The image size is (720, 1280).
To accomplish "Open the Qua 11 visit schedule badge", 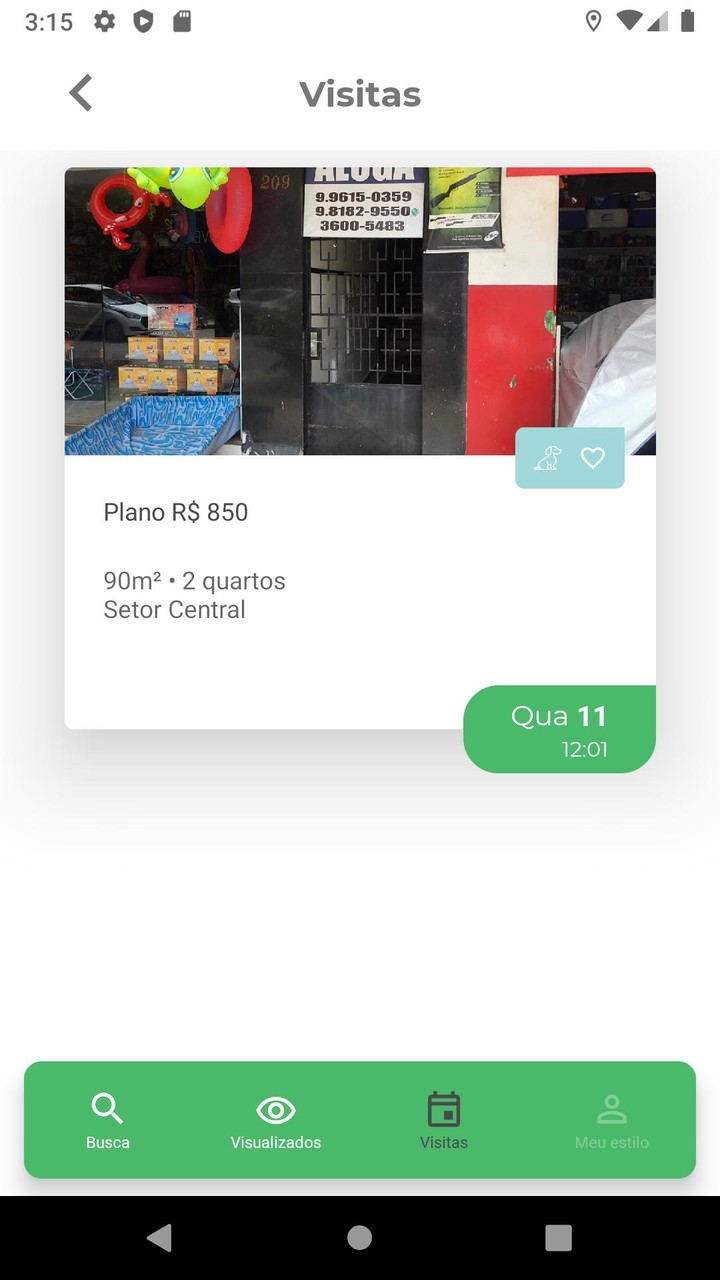I will point(559,729).
